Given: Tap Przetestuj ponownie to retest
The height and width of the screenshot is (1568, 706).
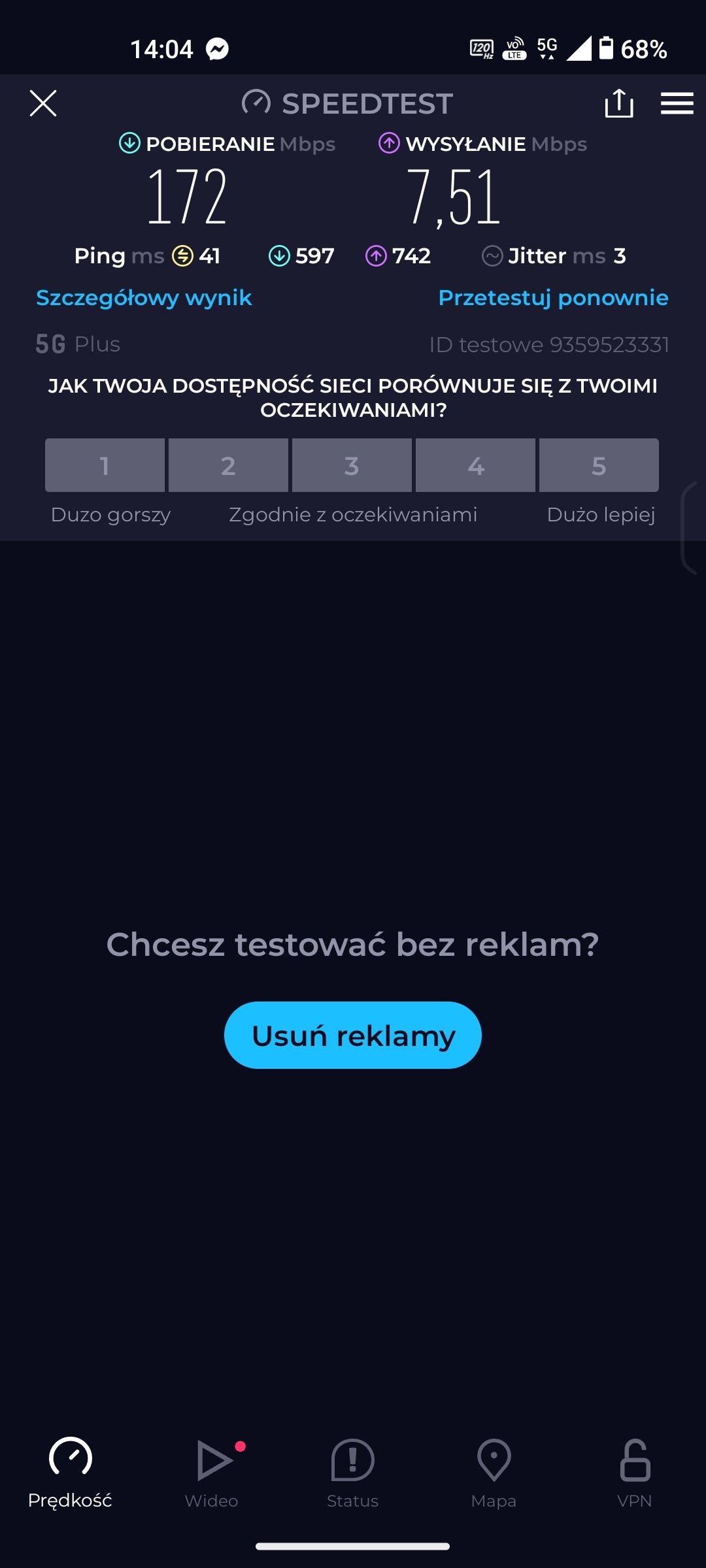Looking at the screenshot, I should coord(553,298).
